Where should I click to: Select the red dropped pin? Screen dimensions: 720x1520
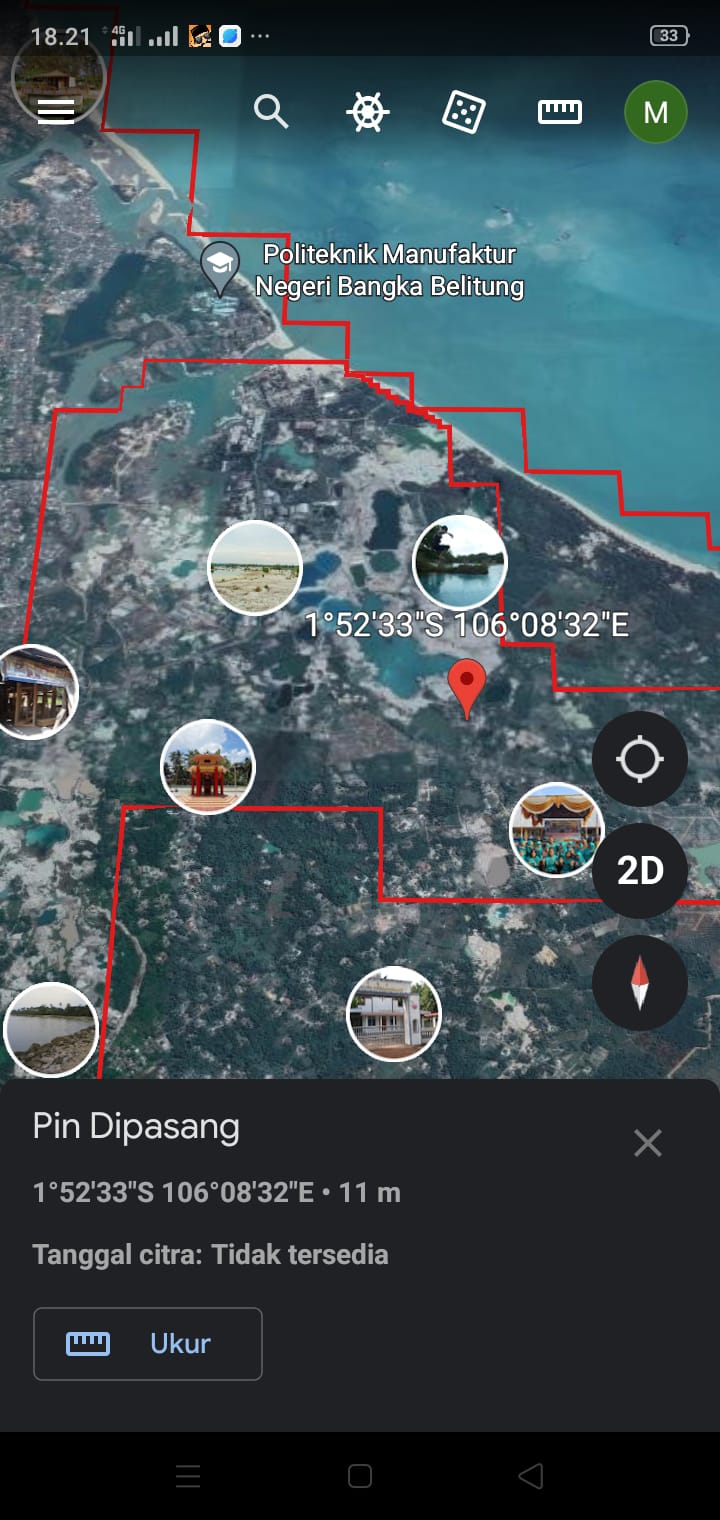click(466, 686)
